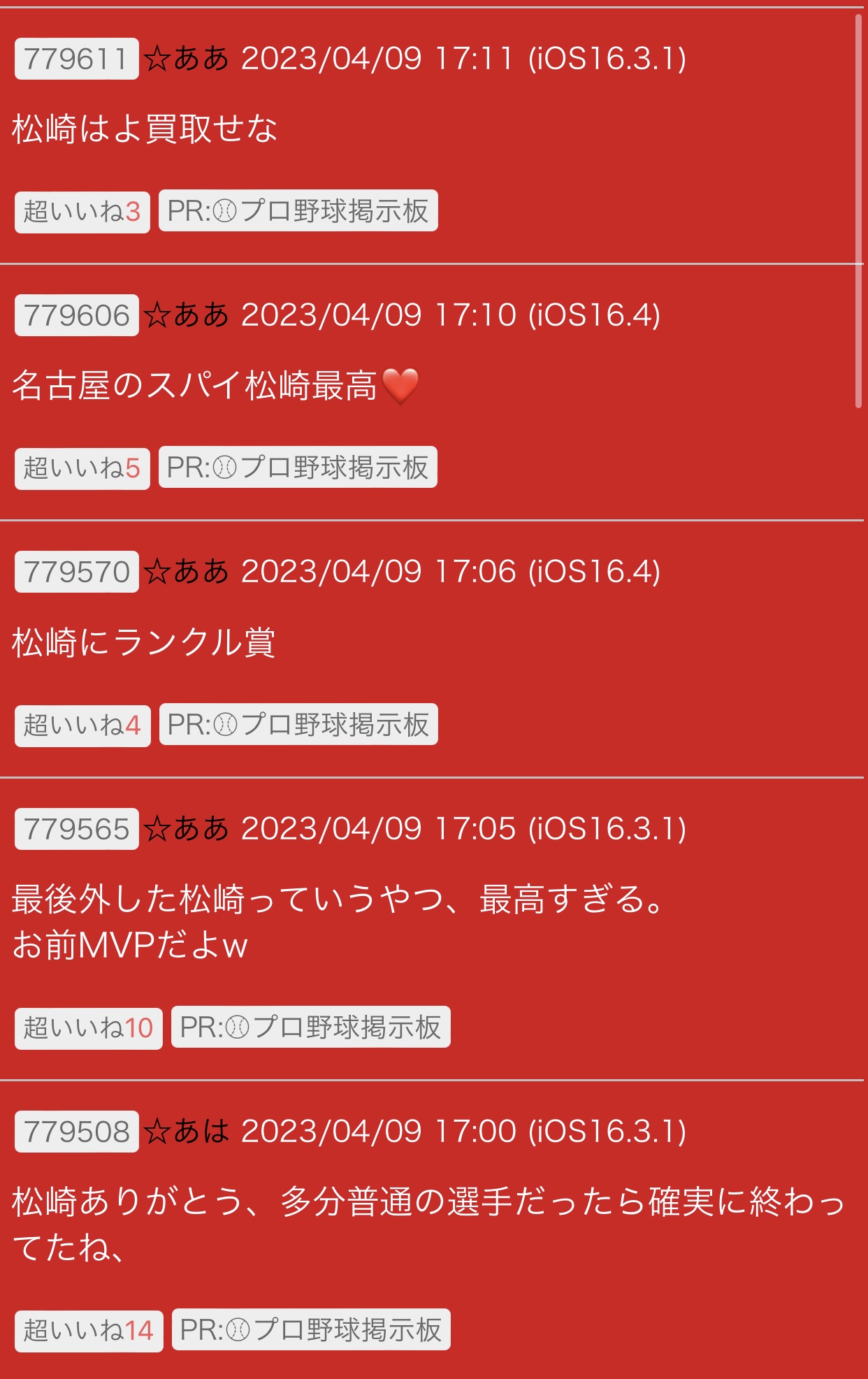Hit 超いいね10 on post 779565
The height and width of the screenshot is (1379, 868).
(89, 1028)
